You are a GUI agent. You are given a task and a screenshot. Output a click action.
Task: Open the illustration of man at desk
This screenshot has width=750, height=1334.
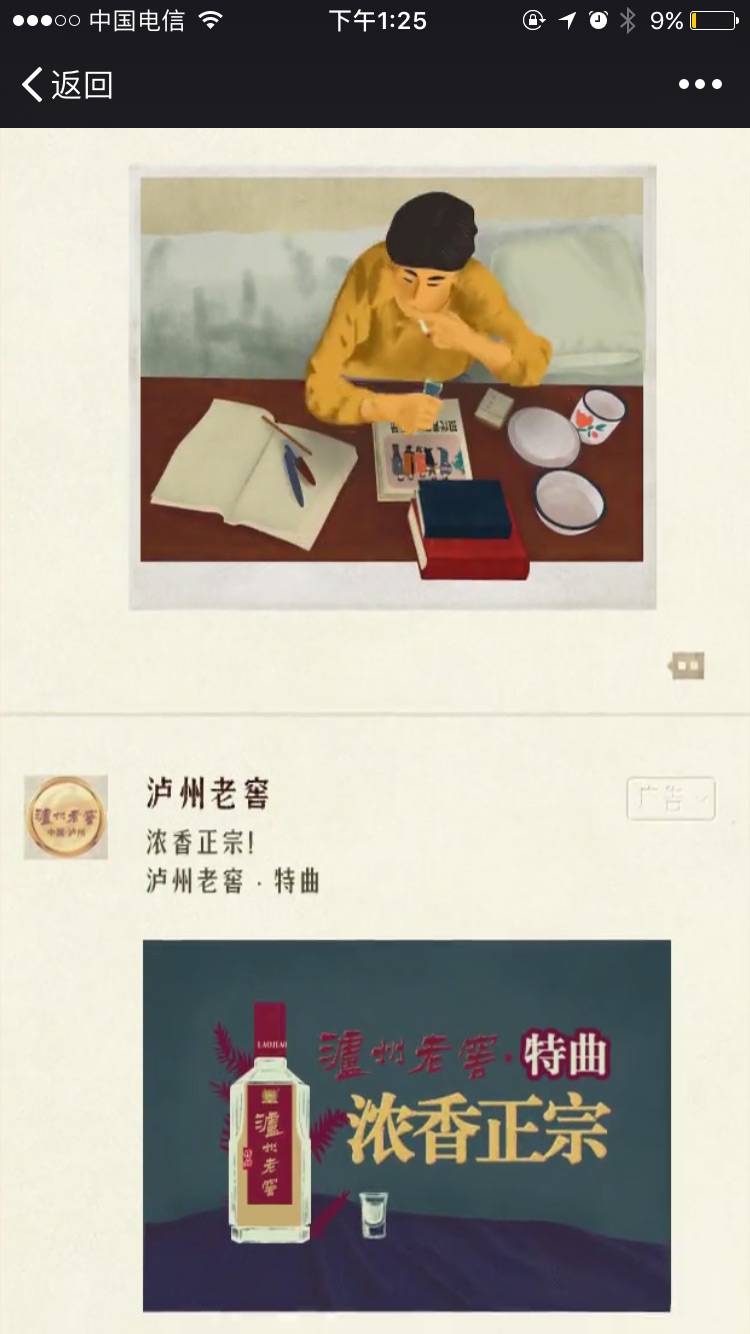(x=392, y=387)
